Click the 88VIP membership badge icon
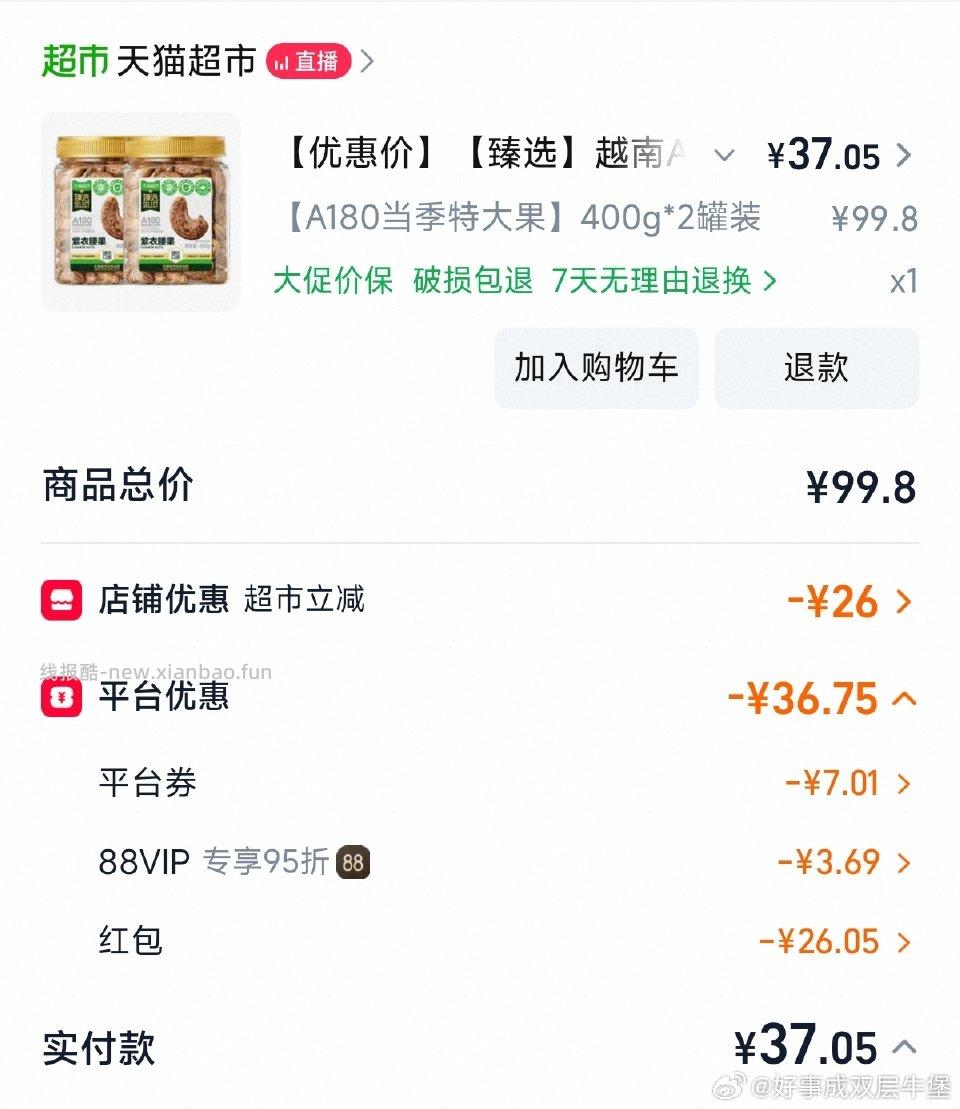 pyautogui.click(x=352, y=861)
